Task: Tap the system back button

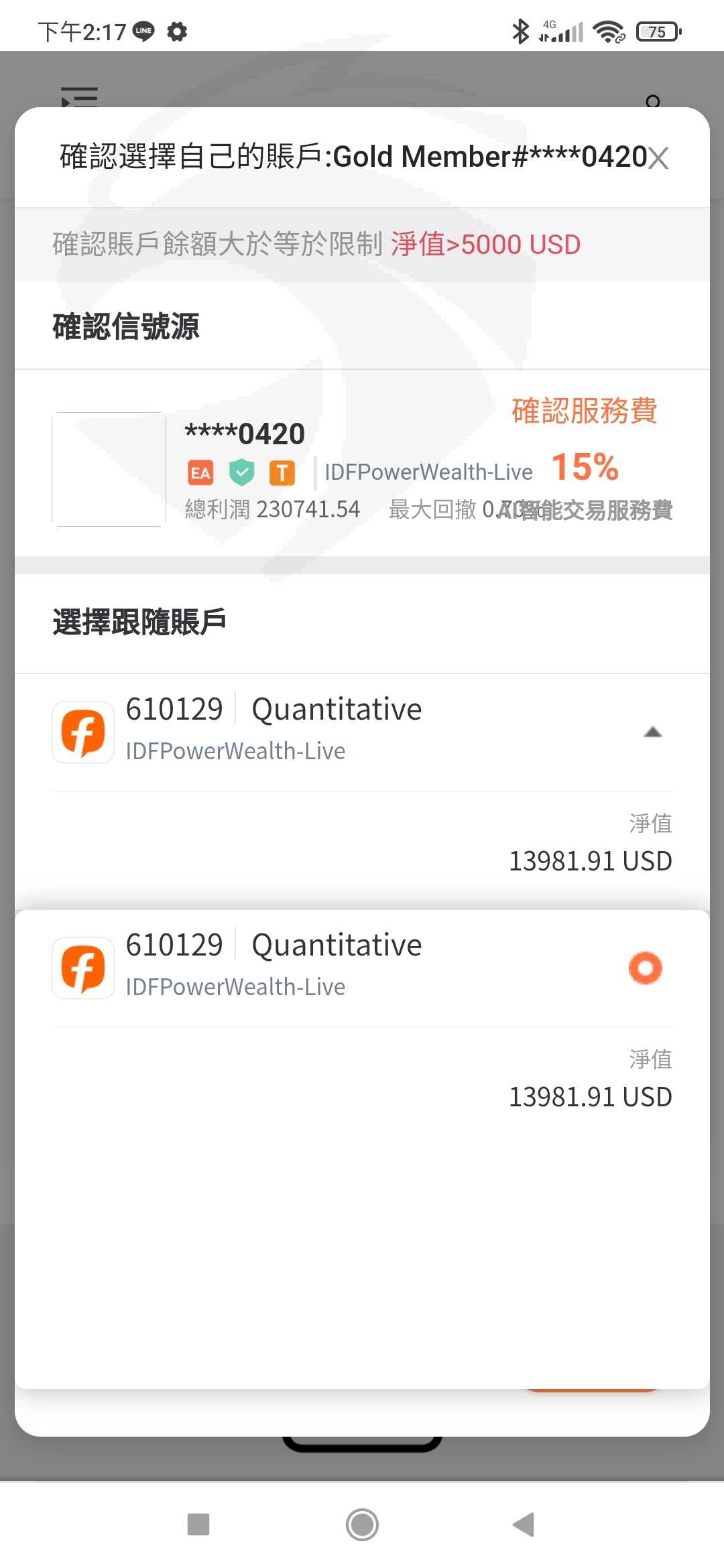Action: [x=524, y=1524]
